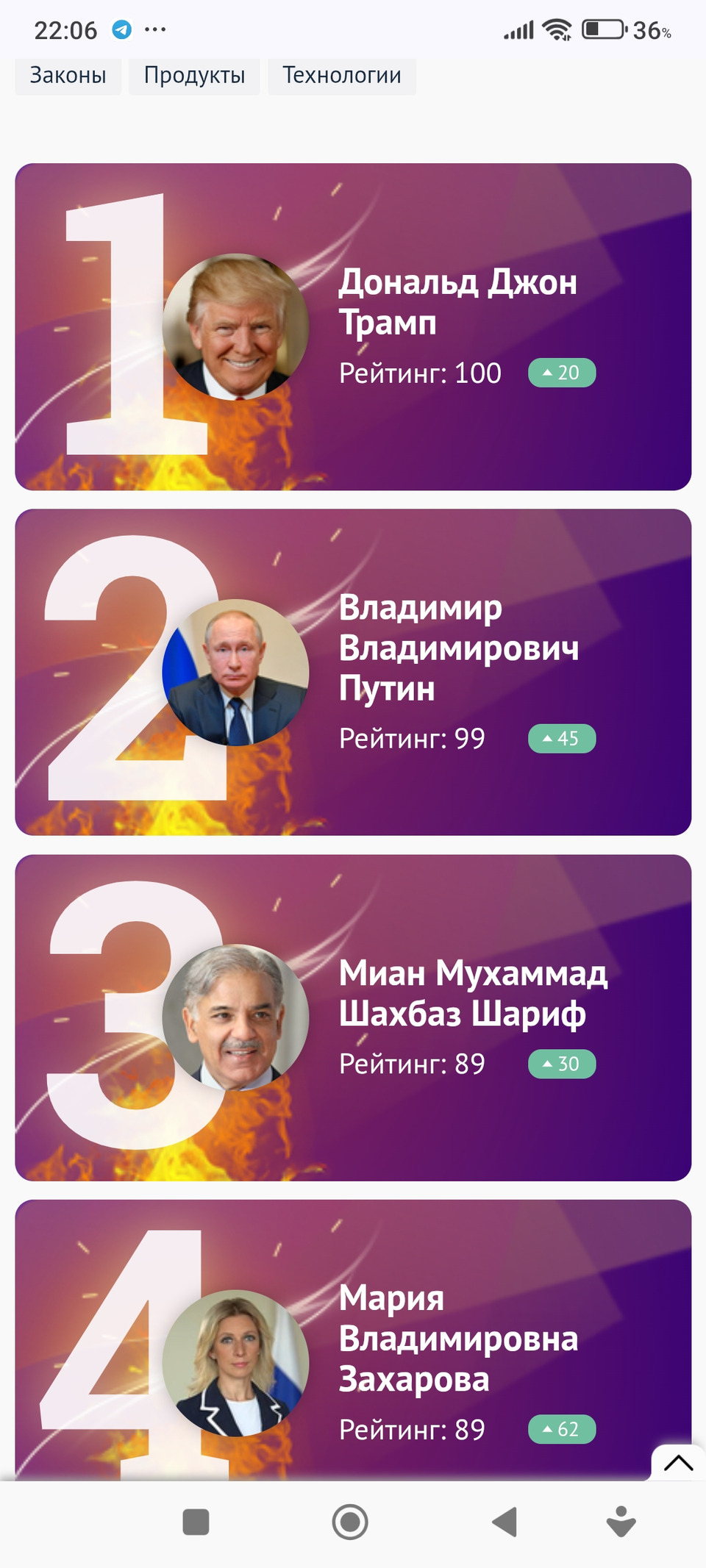Open the Владимир Владимирович Путин rating card
The image size is (706, 1568).
click(353, 672)
